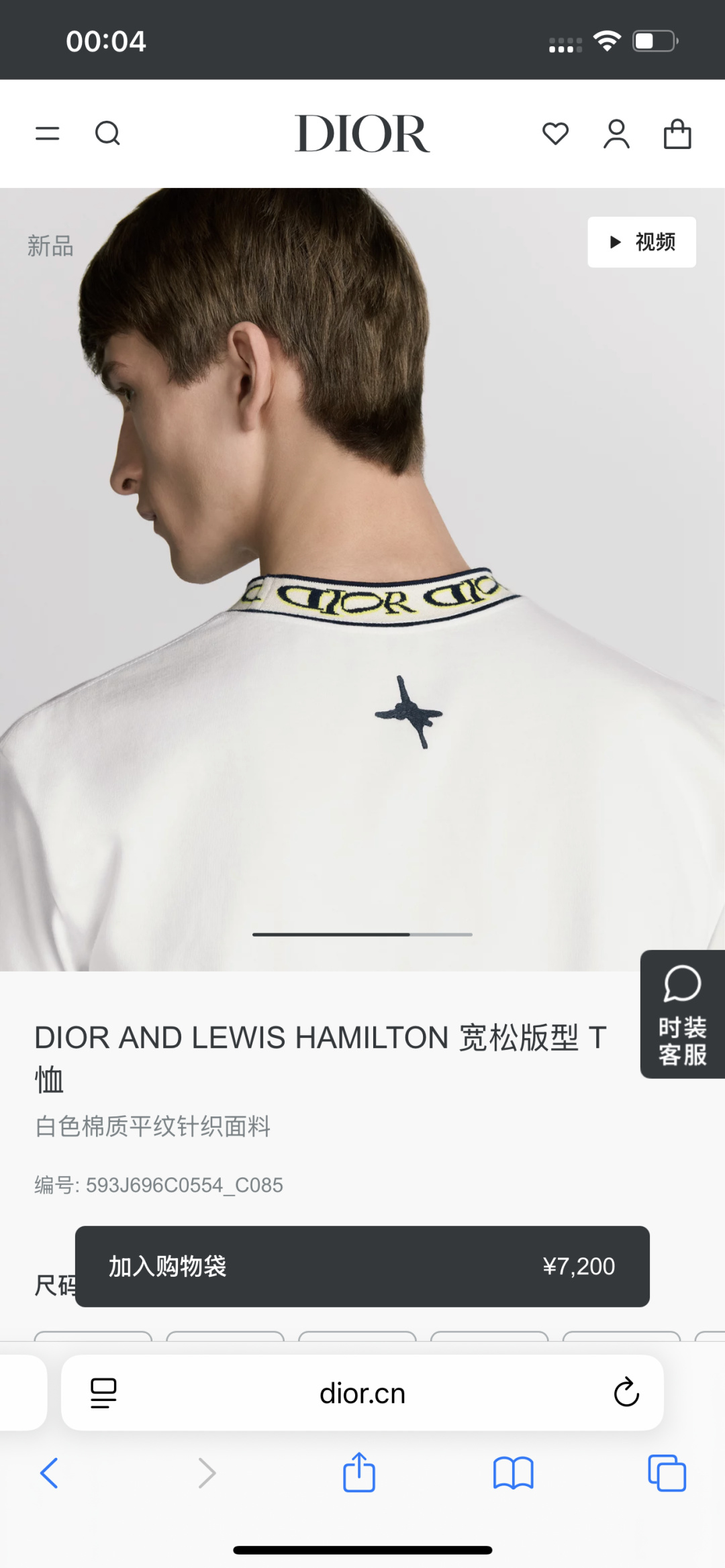725x1568 pixels.
Task: Open the search icon
Action: pyautogui.click(x=107, y=134)
